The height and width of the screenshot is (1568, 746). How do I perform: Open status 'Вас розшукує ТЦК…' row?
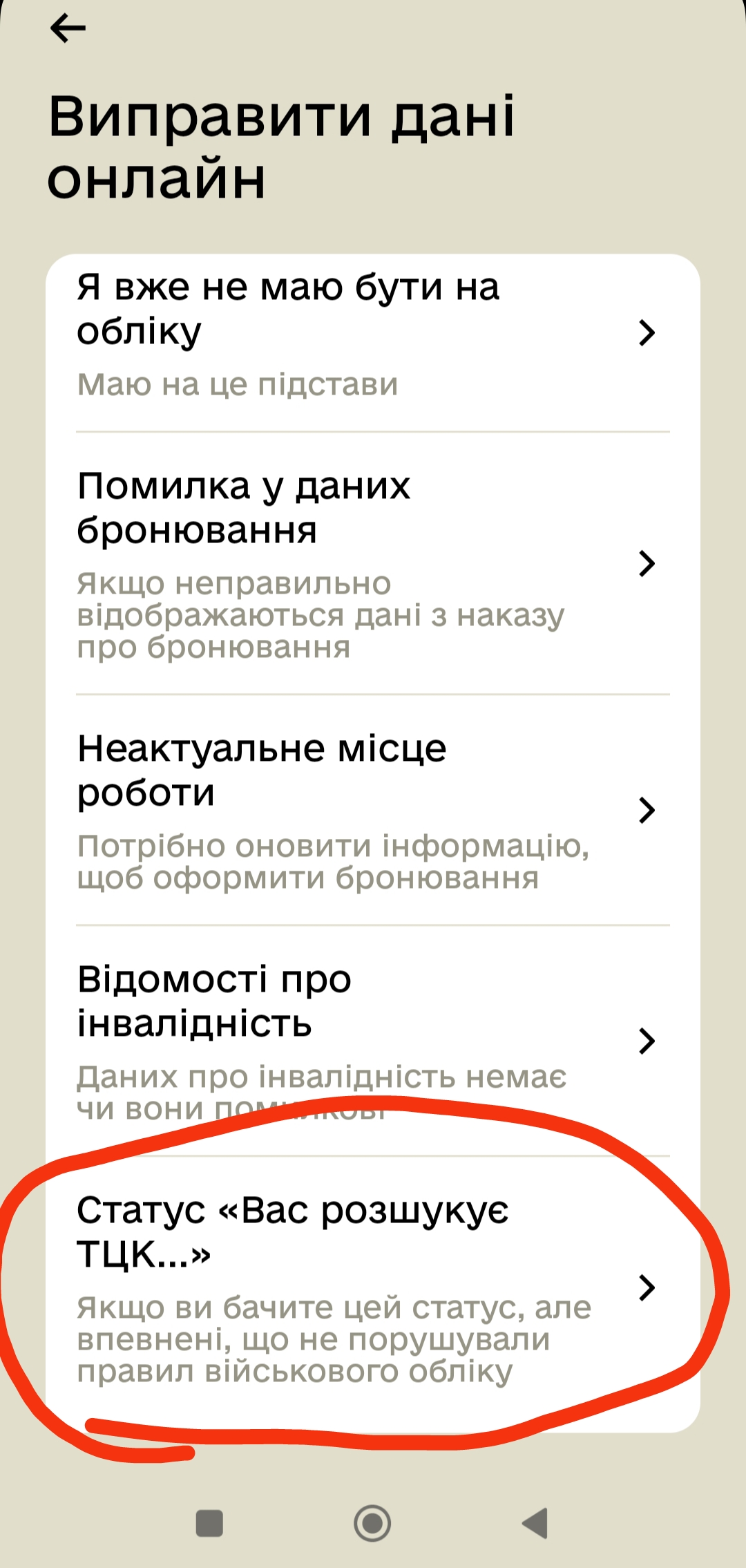[x=366, y=1287]
